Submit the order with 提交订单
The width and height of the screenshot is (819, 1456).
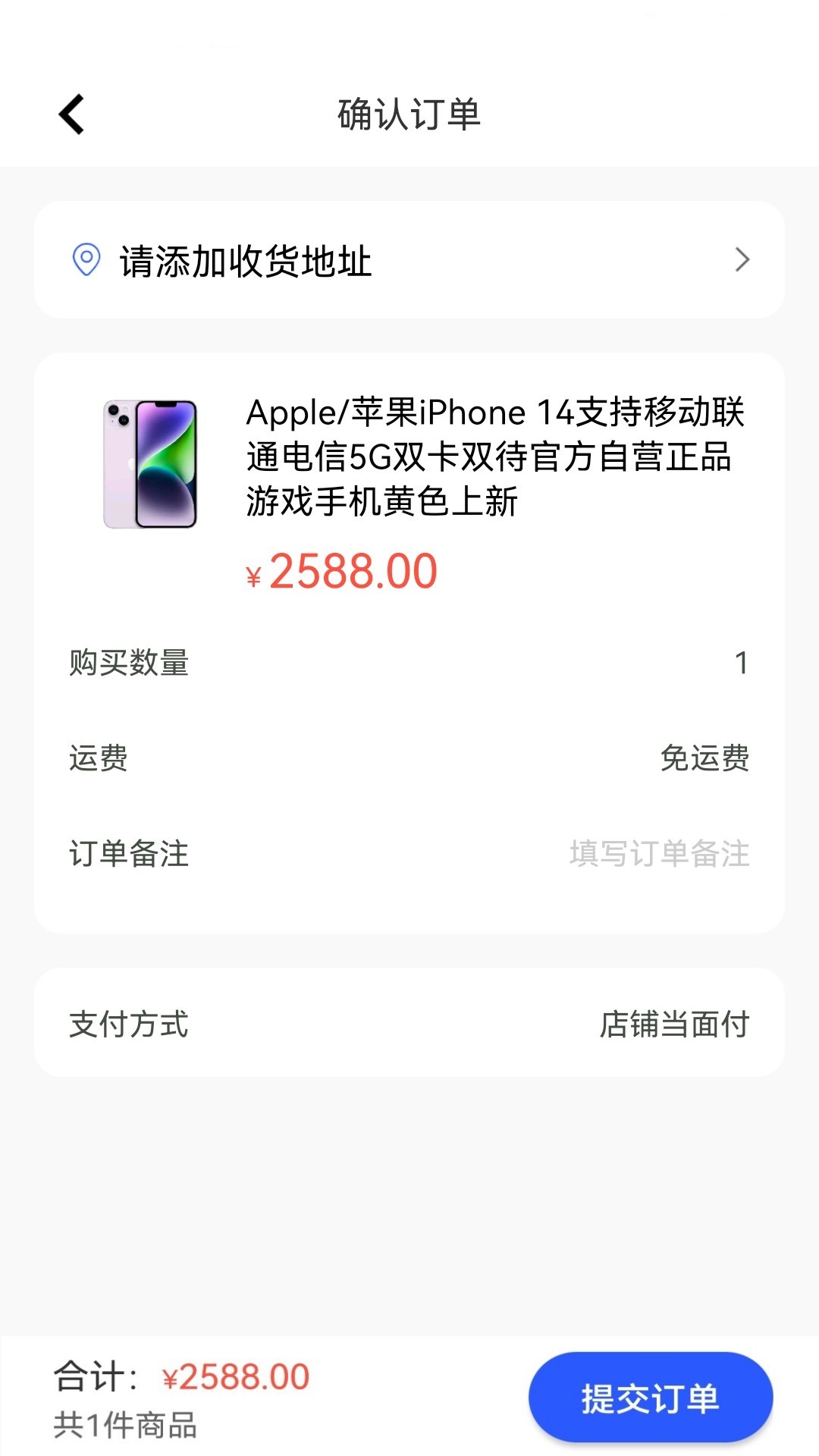[650, 1397]
